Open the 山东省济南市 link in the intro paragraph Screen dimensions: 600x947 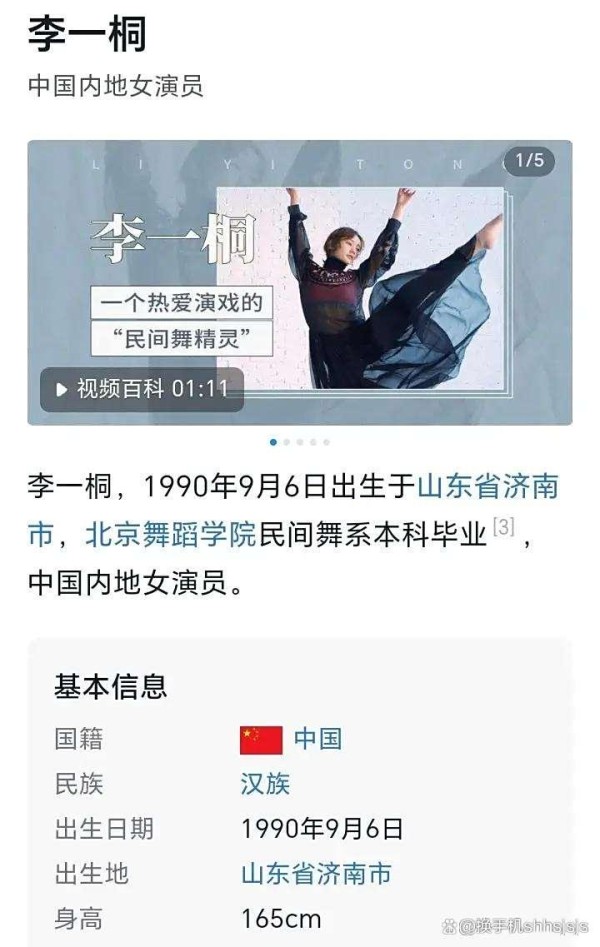[487, 487]
